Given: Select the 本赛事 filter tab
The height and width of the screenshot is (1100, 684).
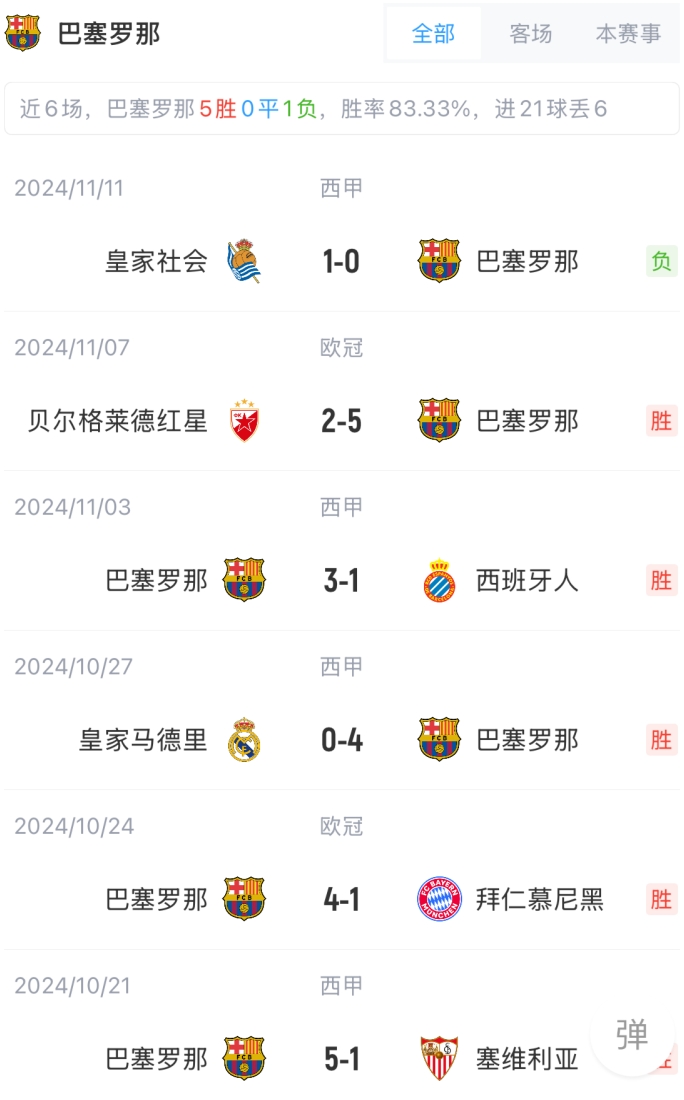Looking at the screenshot, I should pos(628,34).
